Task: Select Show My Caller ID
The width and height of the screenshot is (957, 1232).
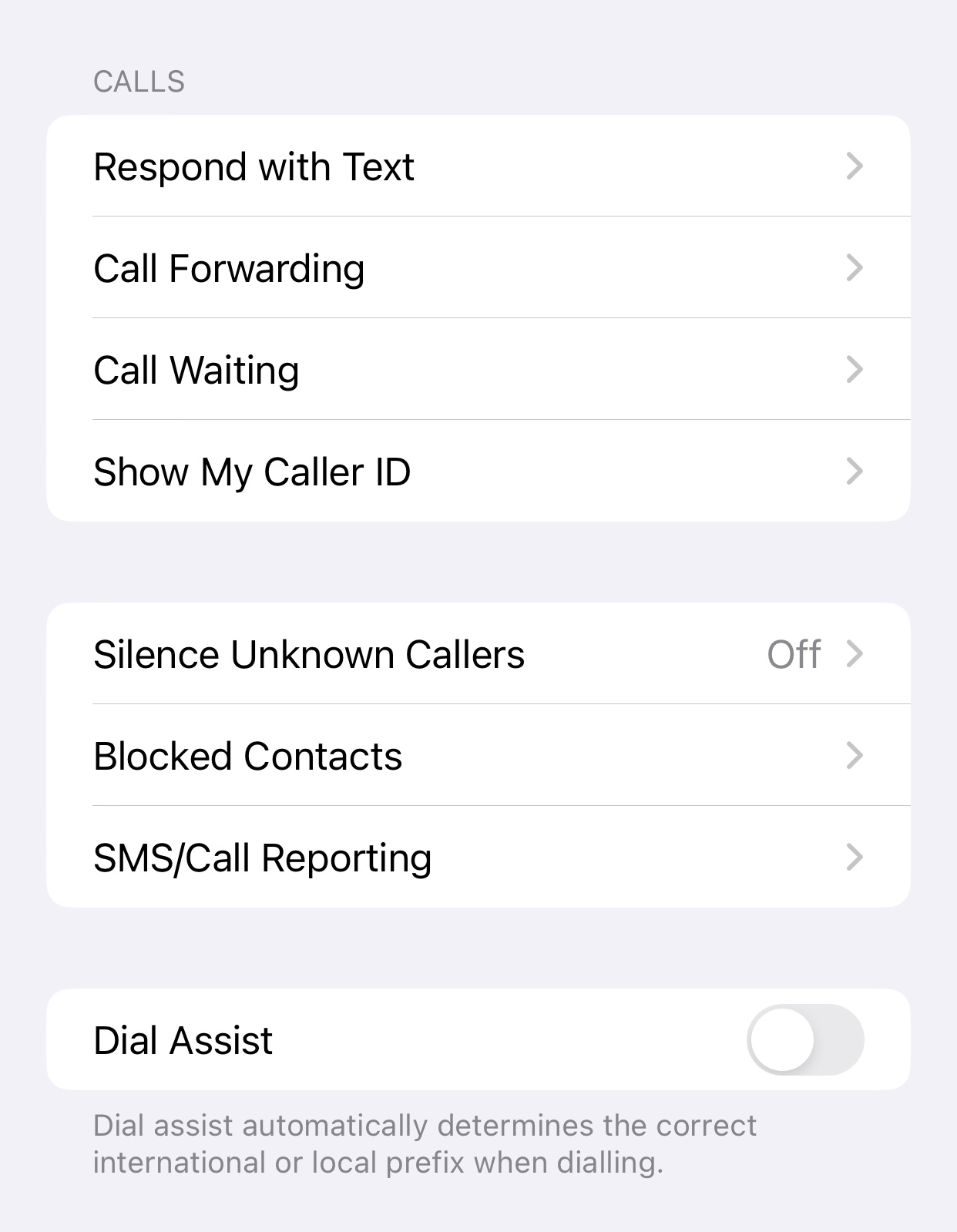Action: click(478, 472)
